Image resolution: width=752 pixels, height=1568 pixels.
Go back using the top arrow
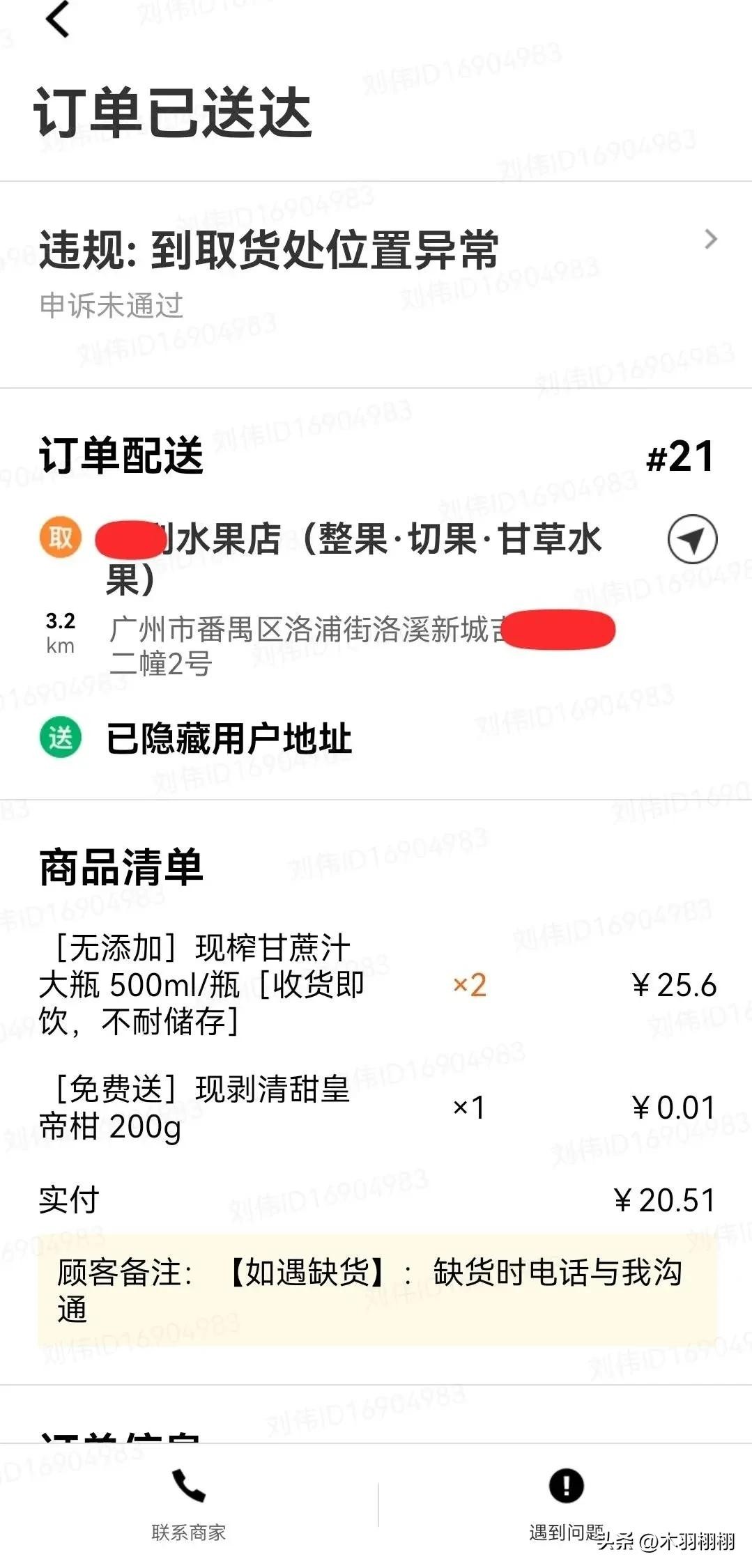click(x=58, y=20)
